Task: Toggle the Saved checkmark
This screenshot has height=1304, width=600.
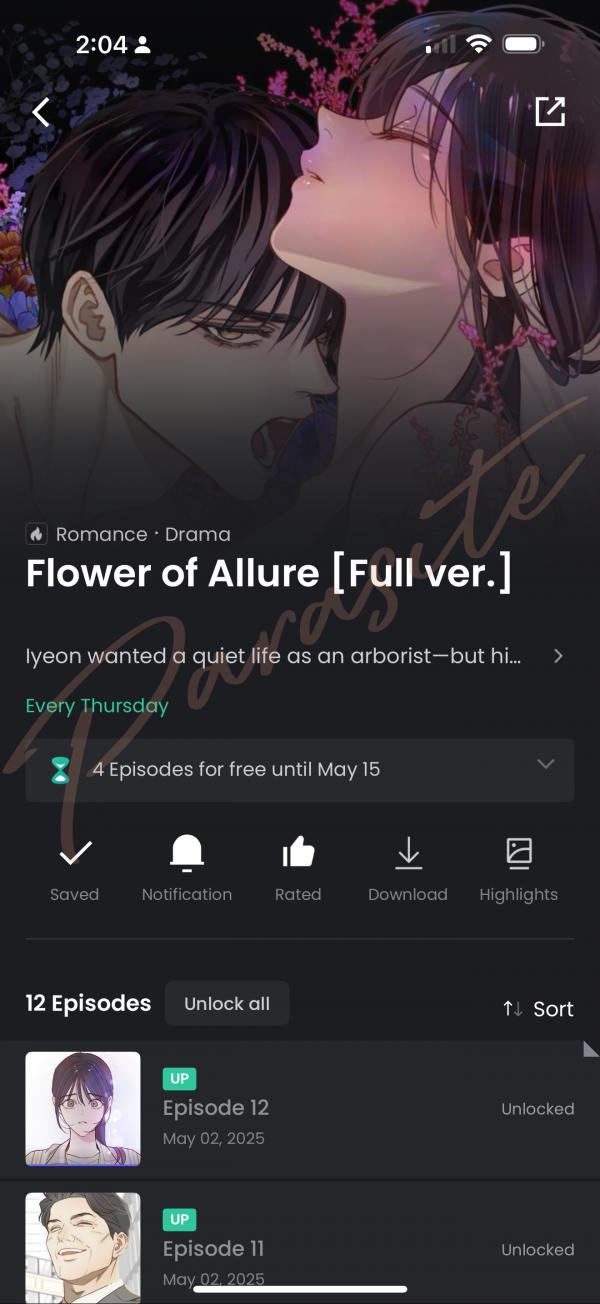Action: 75,867
